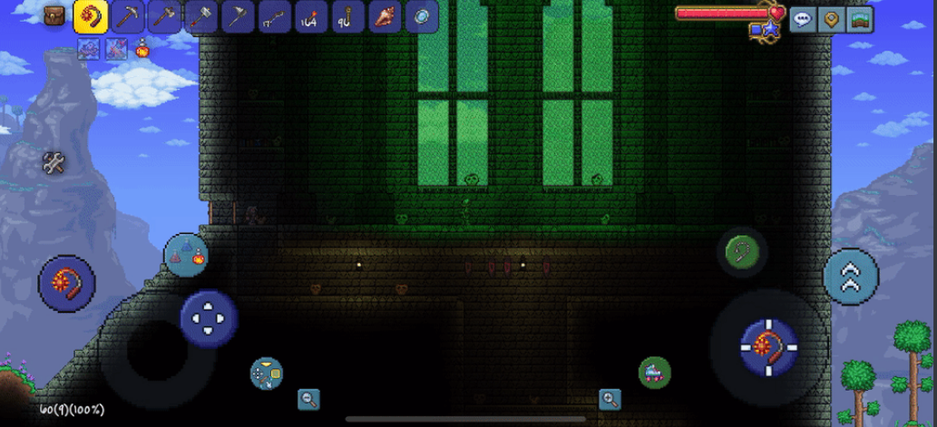The image size is (937, 427).
Task: Select the magic mirror hotbar slot
Action: pos(422,17)
